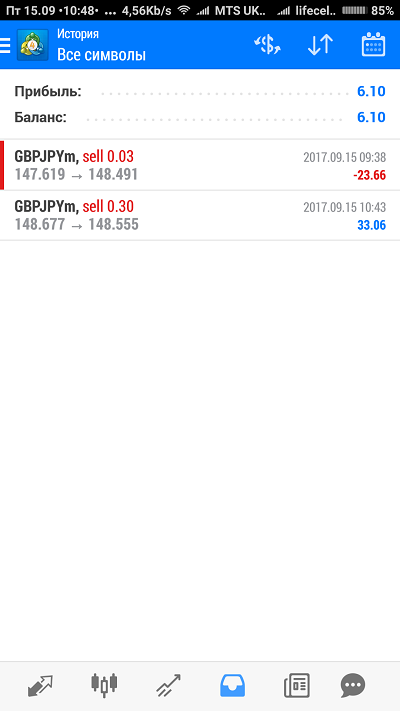This screenshot has width=400, height=711.
Task: Open the GBPJPYm sell 0.03 trade
Action: [200, 166]
